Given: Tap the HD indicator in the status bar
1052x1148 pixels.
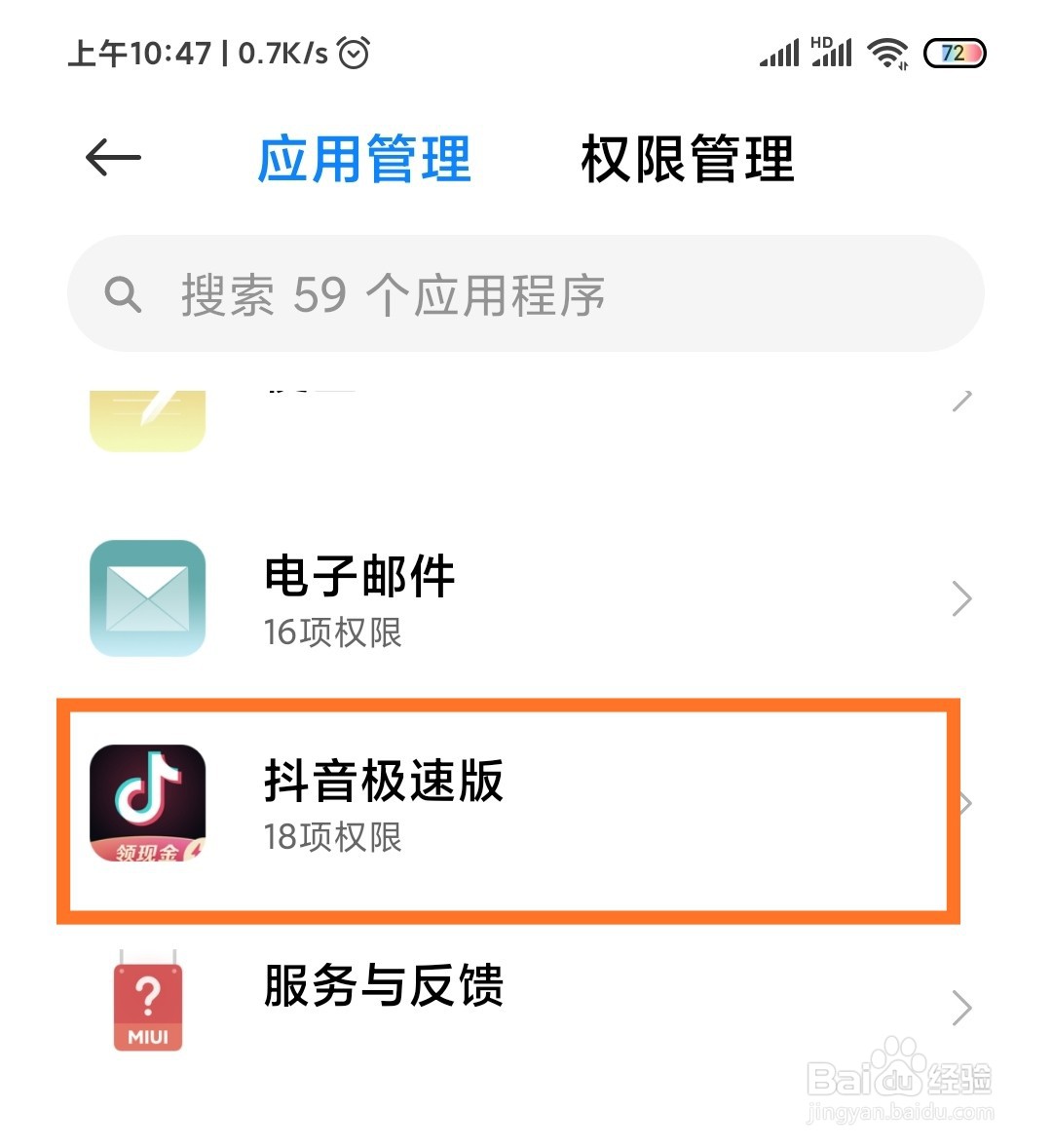Looking at the screenshot, I should [x=819, y=42].
